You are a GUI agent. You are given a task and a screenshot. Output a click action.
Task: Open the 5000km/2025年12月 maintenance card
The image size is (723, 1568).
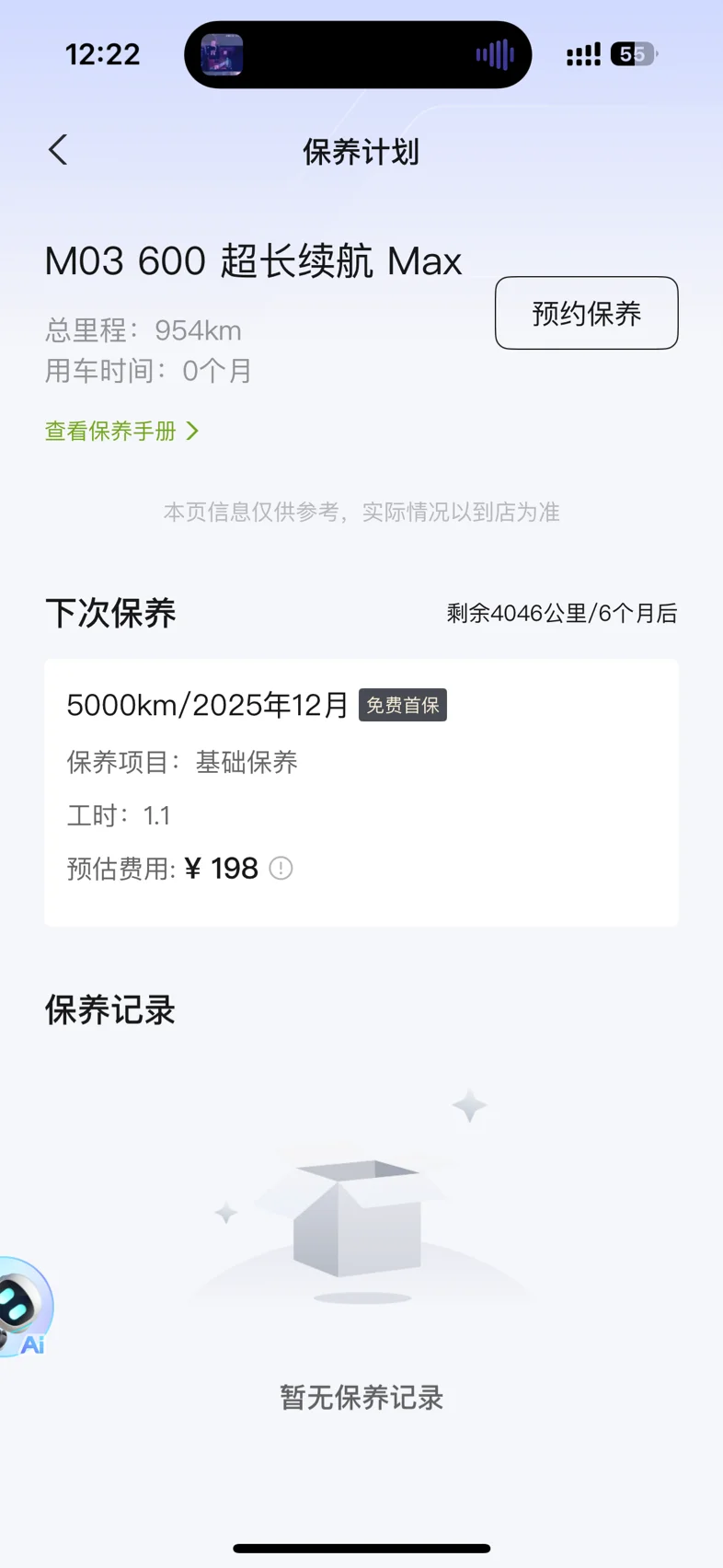pyautogui.click(x=361, y=791)
